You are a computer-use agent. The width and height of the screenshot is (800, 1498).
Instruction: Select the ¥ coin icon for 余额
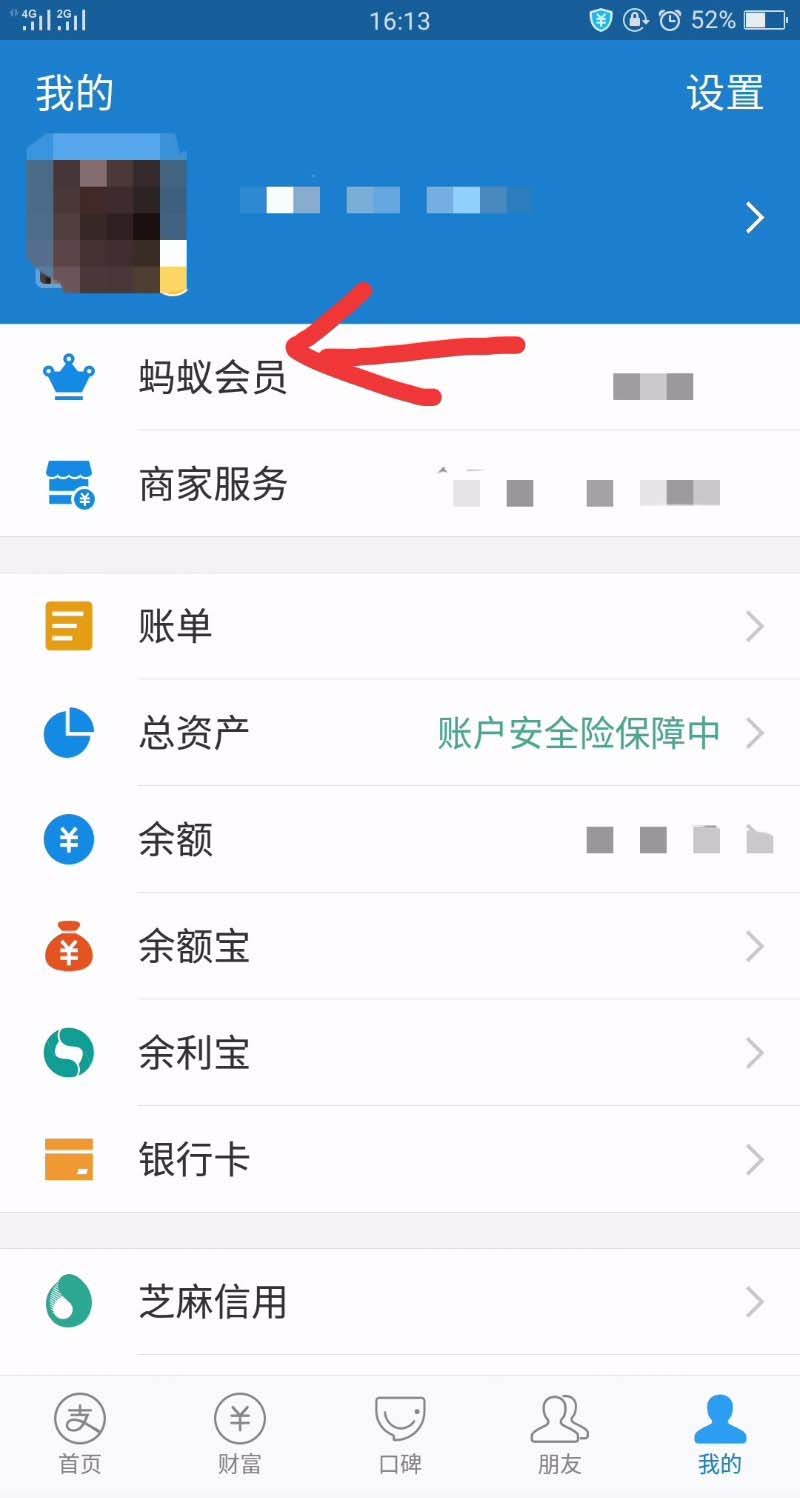click(67, 840)
